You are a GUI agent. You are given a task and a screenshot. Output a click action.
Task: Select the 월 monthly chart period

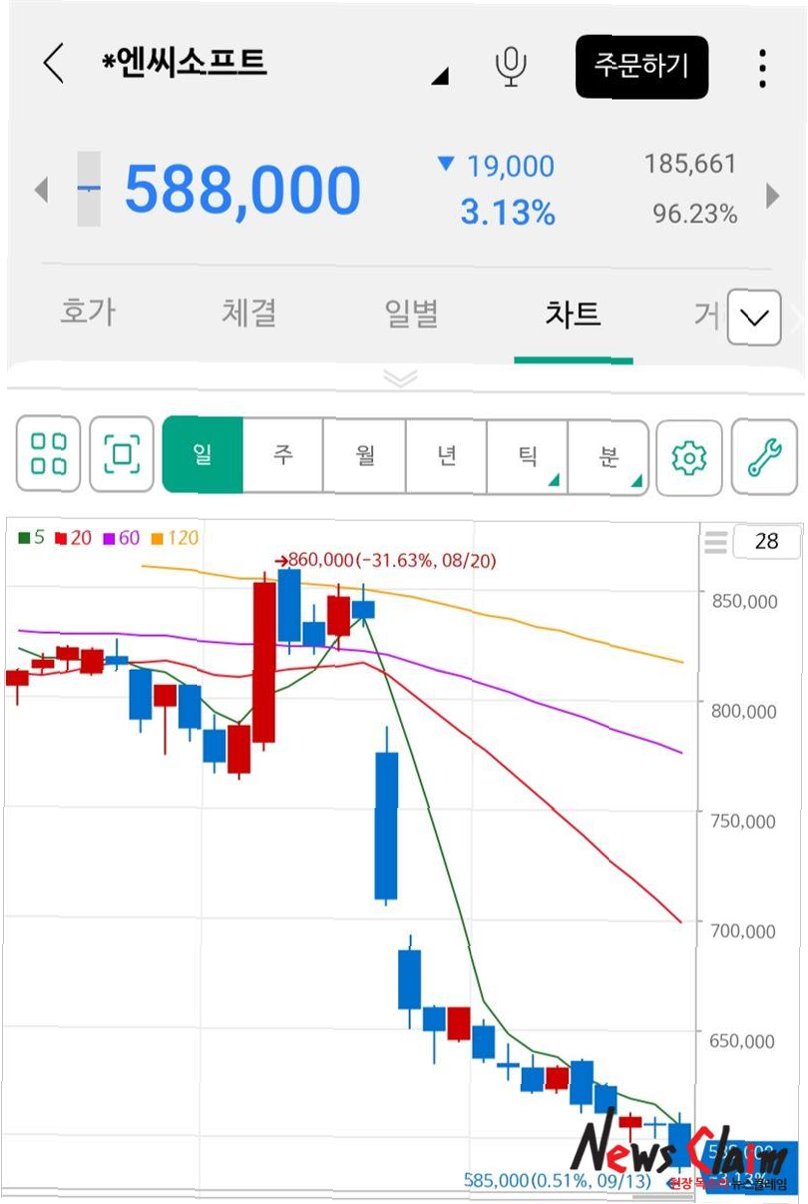coord(365,455)
